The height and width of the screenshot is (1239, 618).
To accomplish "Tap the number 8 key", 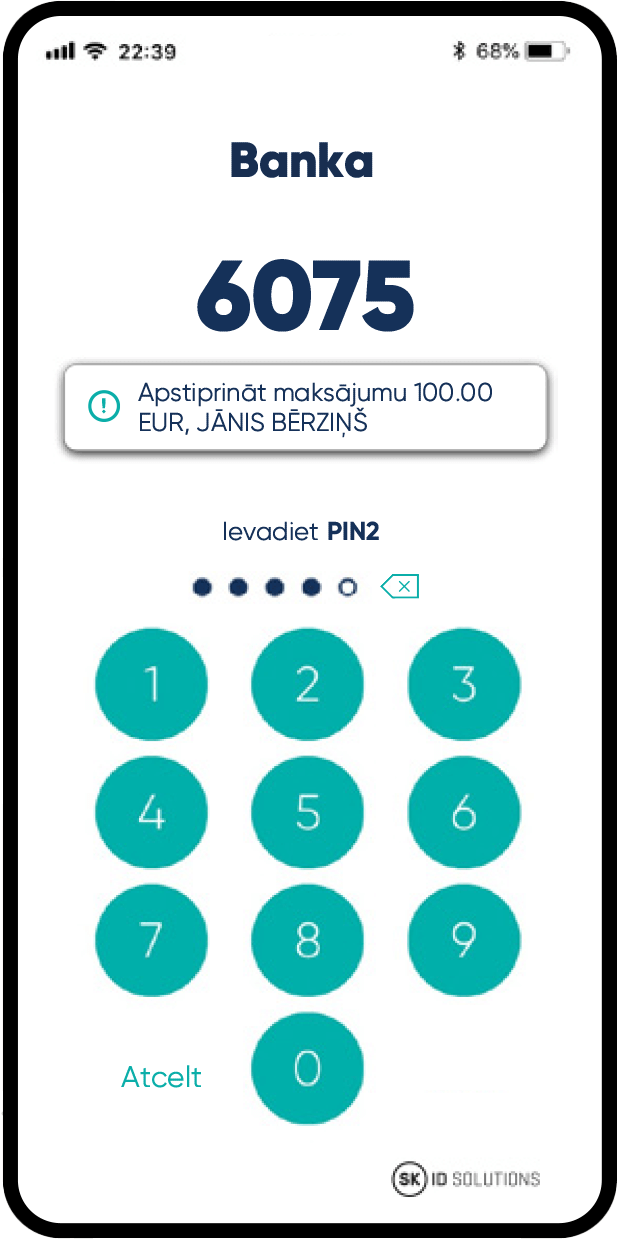I will (x=308, y=940).
